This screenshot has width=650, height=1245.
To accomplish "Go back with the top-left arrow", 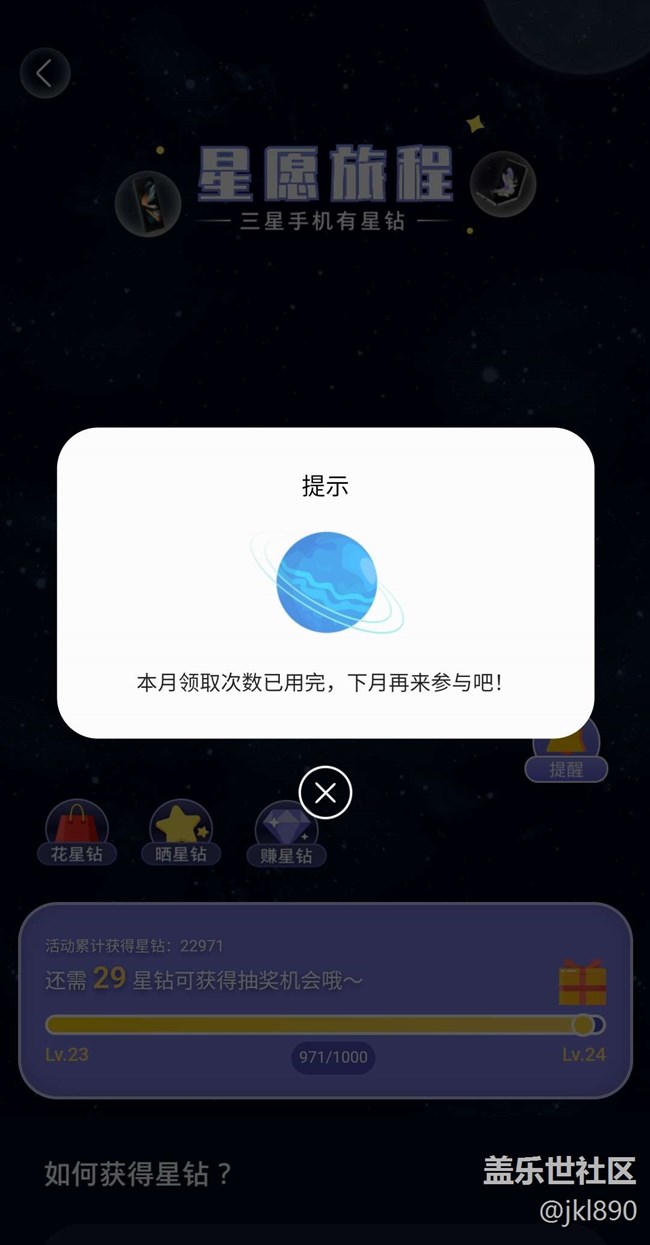I will [x=45, y=73].
